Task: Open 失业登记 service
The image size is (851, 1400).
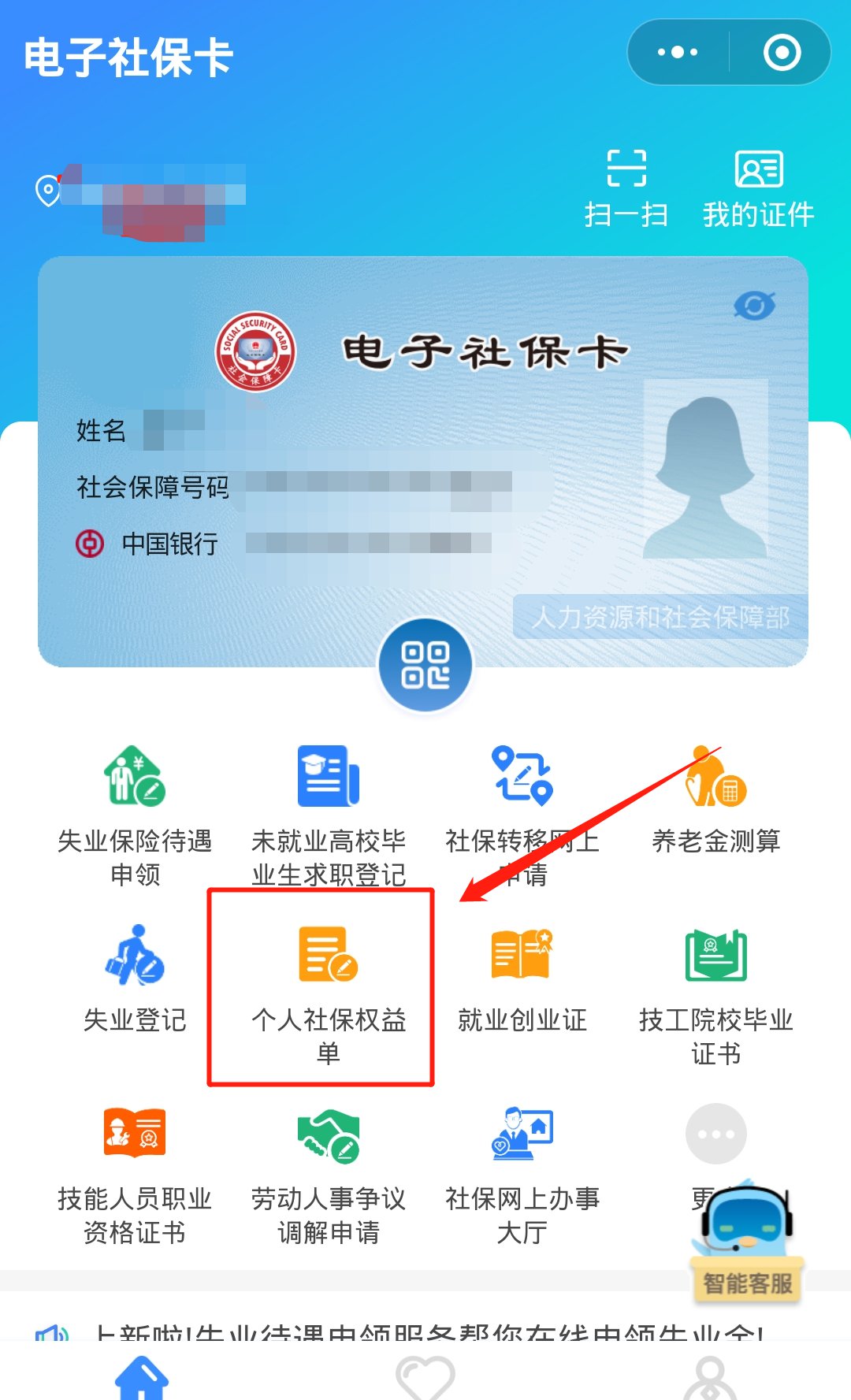Action: tap(135, 977)
